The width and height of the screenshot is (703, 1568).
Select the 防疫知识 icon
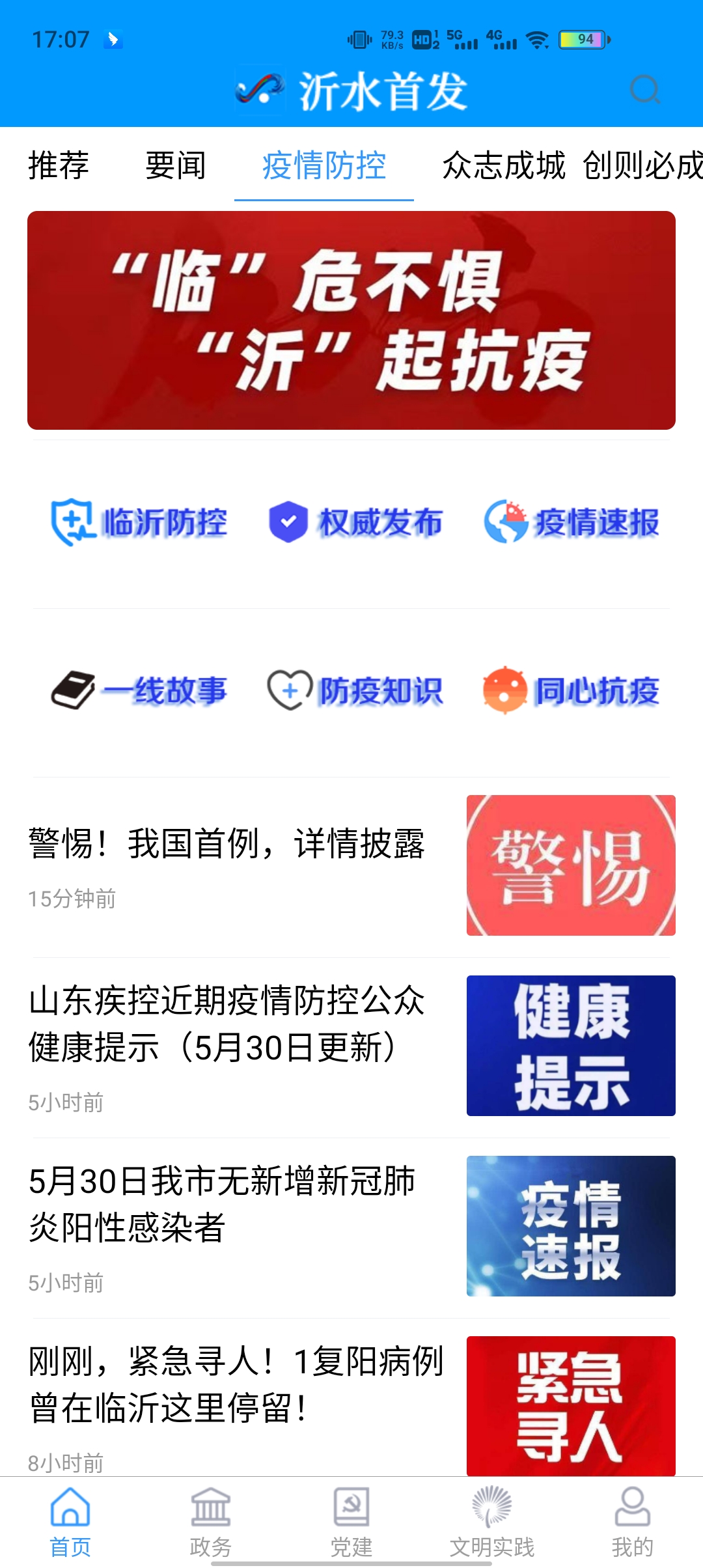[355, 692]
